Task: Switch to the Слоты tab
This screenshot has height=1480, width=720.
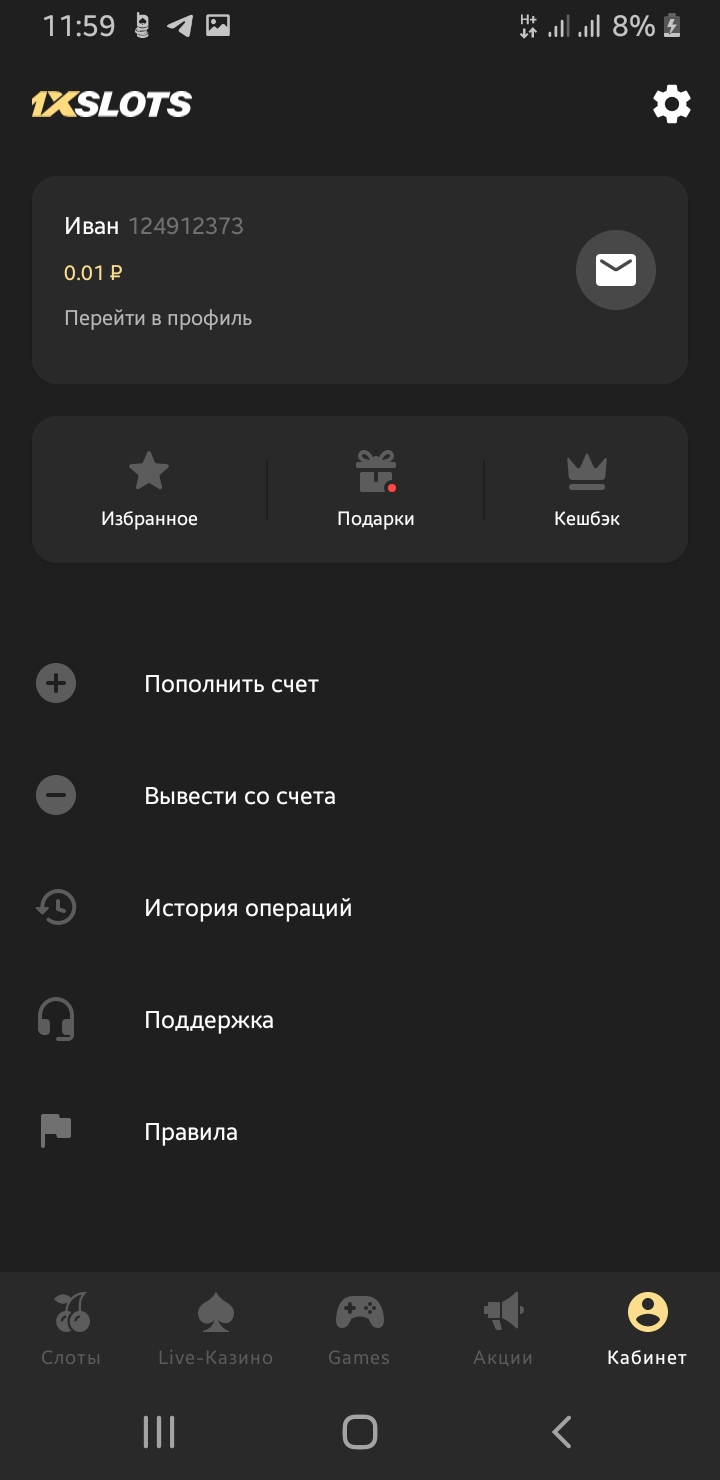Action: pyautogui.click(x=71, y=1328)
